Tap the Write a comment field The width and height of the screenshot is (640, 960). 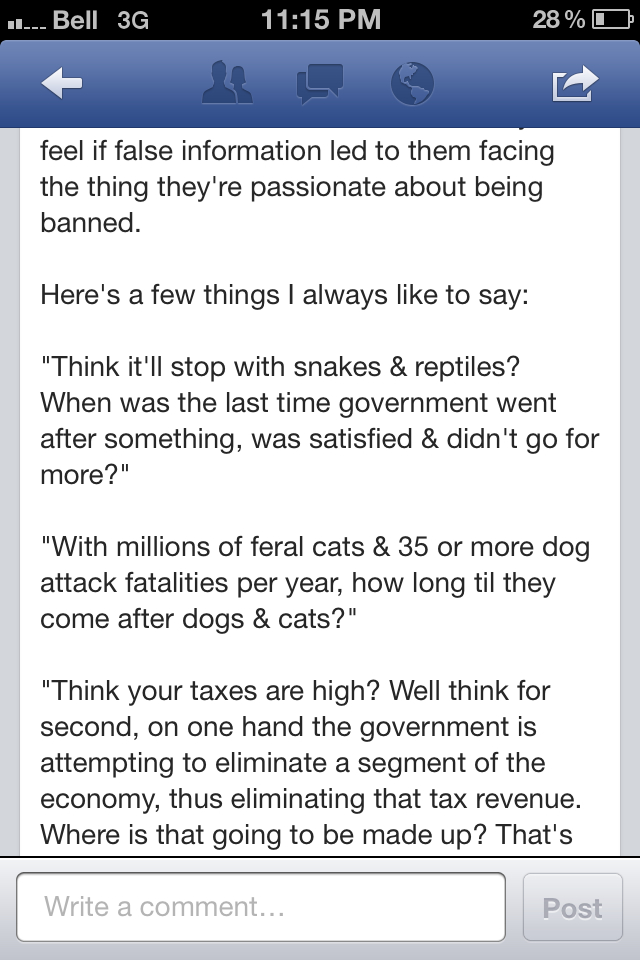pyautogui.click(x=261, y=907)
